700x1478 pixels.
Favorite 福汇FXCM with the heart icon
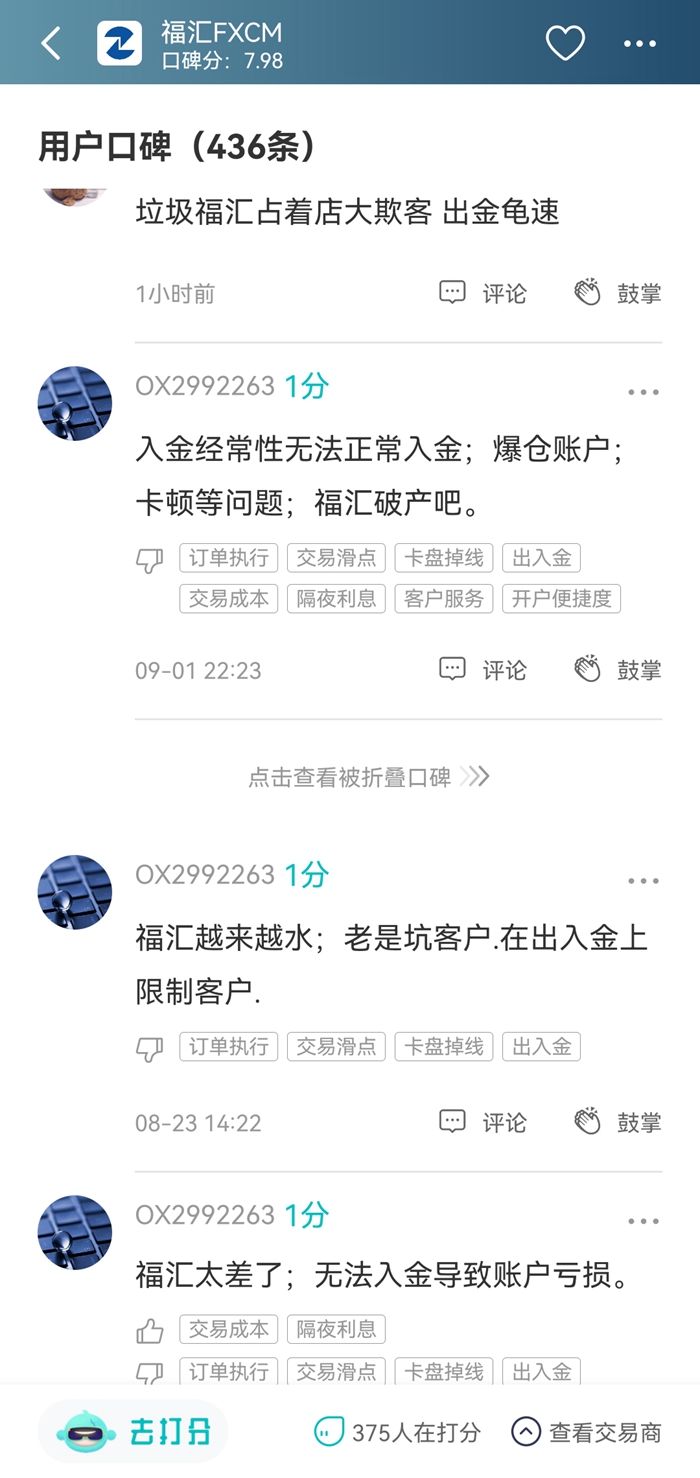click(565, 43)
